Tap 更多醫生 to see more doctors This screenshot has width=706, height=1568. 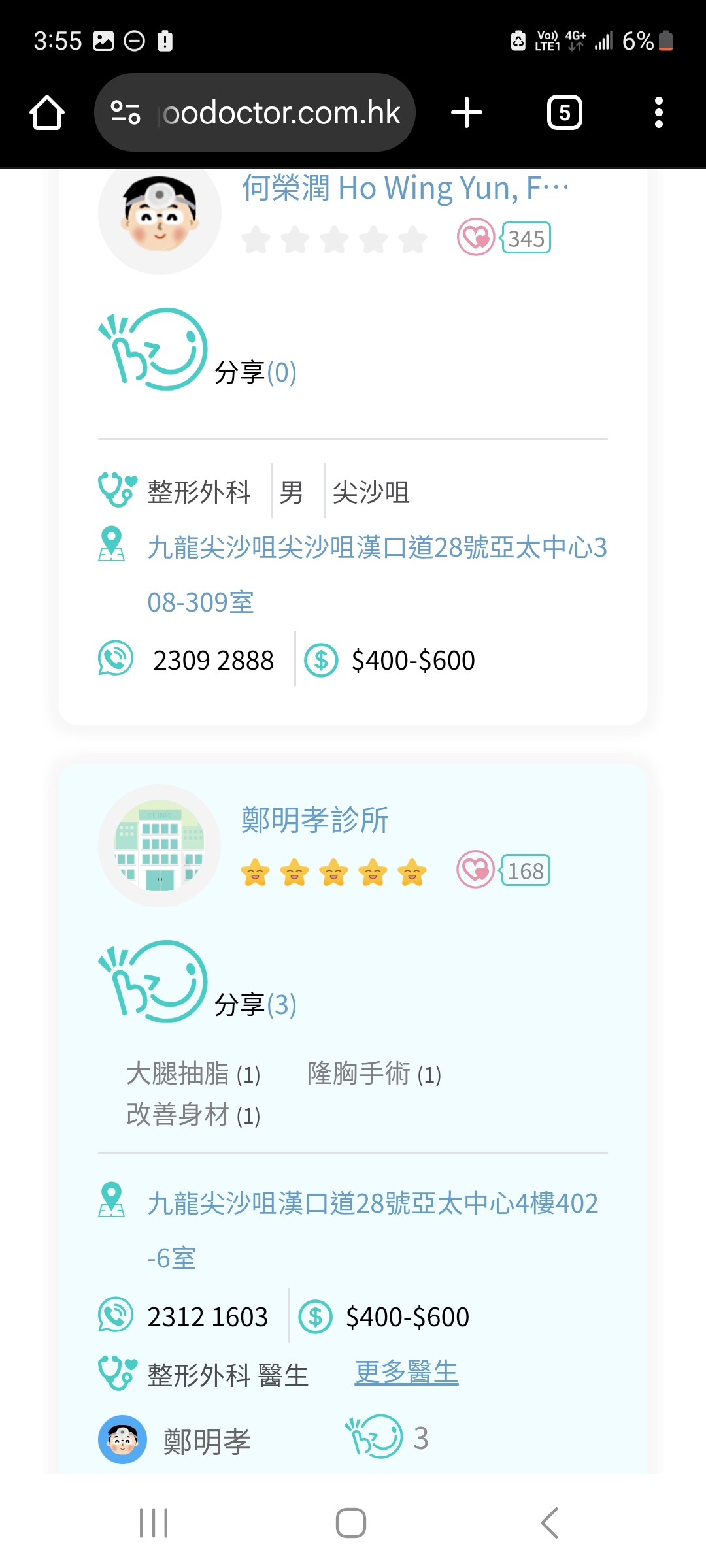coord(406,1372)
